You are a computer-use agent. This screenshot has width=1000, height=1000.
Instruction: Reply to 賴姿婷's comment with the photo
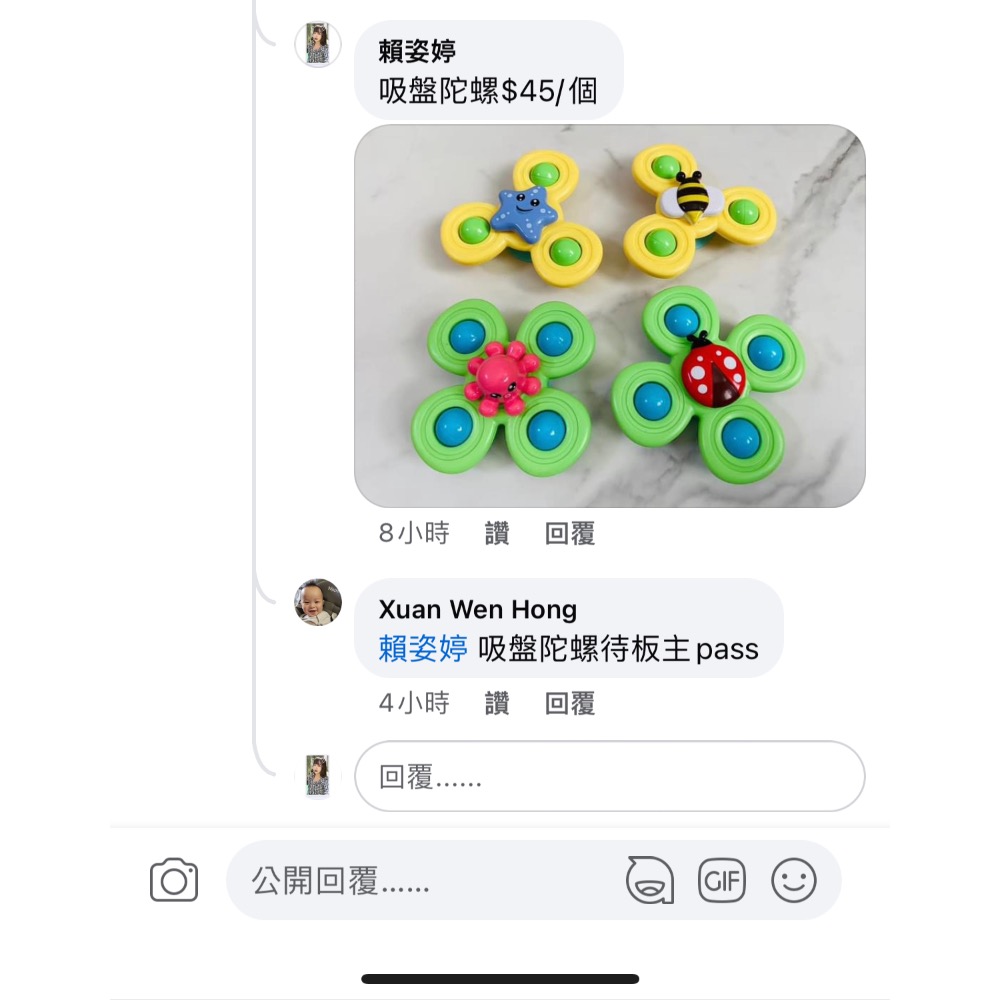tap(570, 534)
